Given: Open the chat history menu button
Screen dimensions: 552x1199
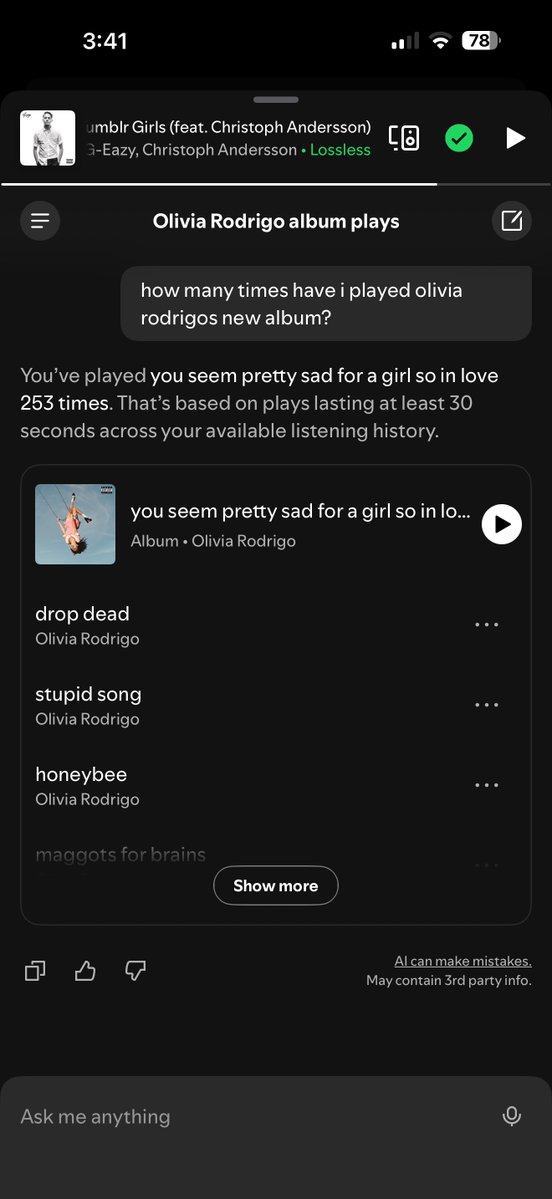Looking at the screenshot, I should point(40,222).
